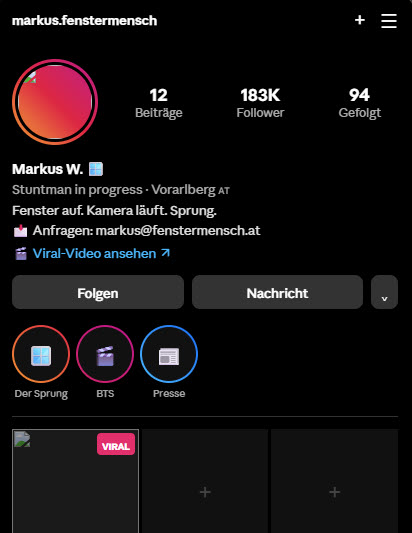View the profile picture story

coord(55,102)
